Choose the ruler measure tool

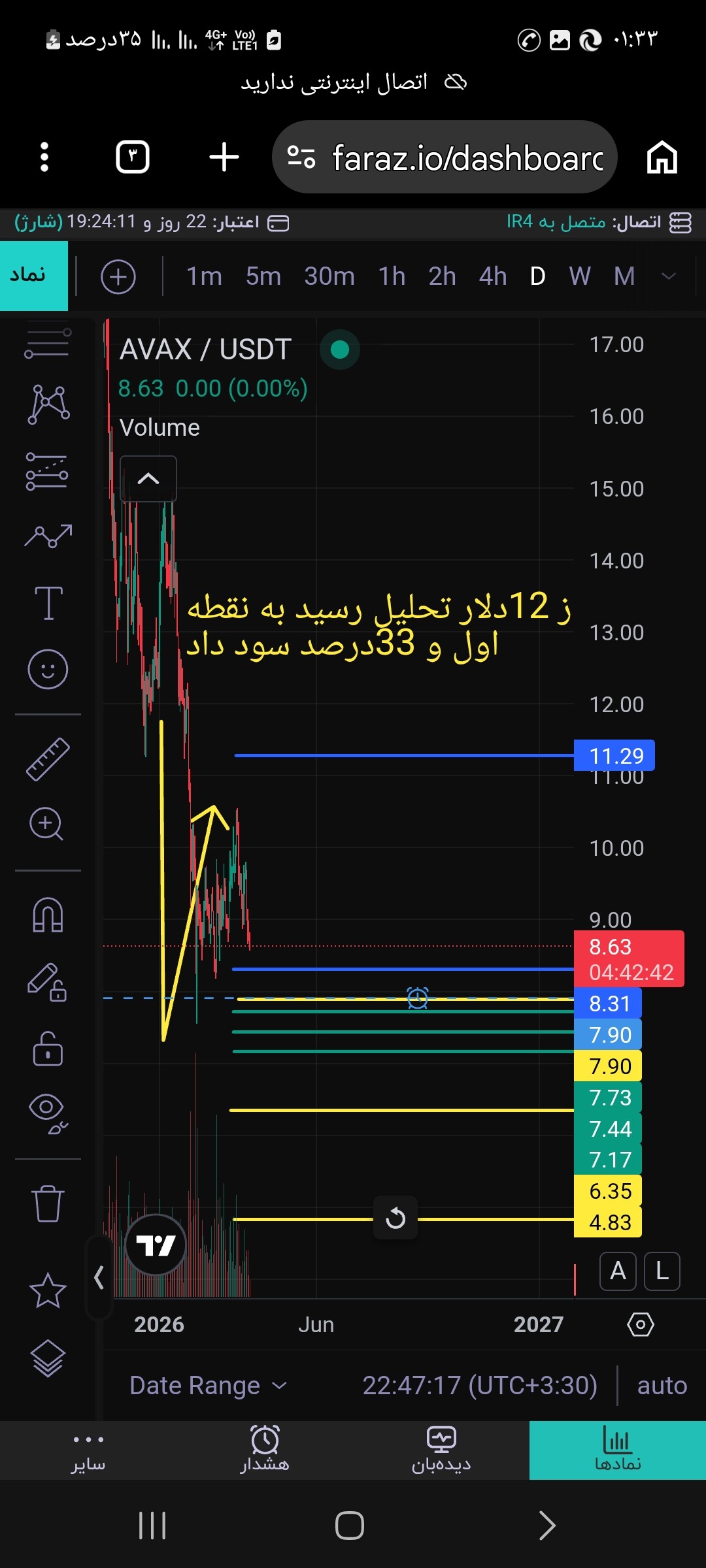[48, 759]
